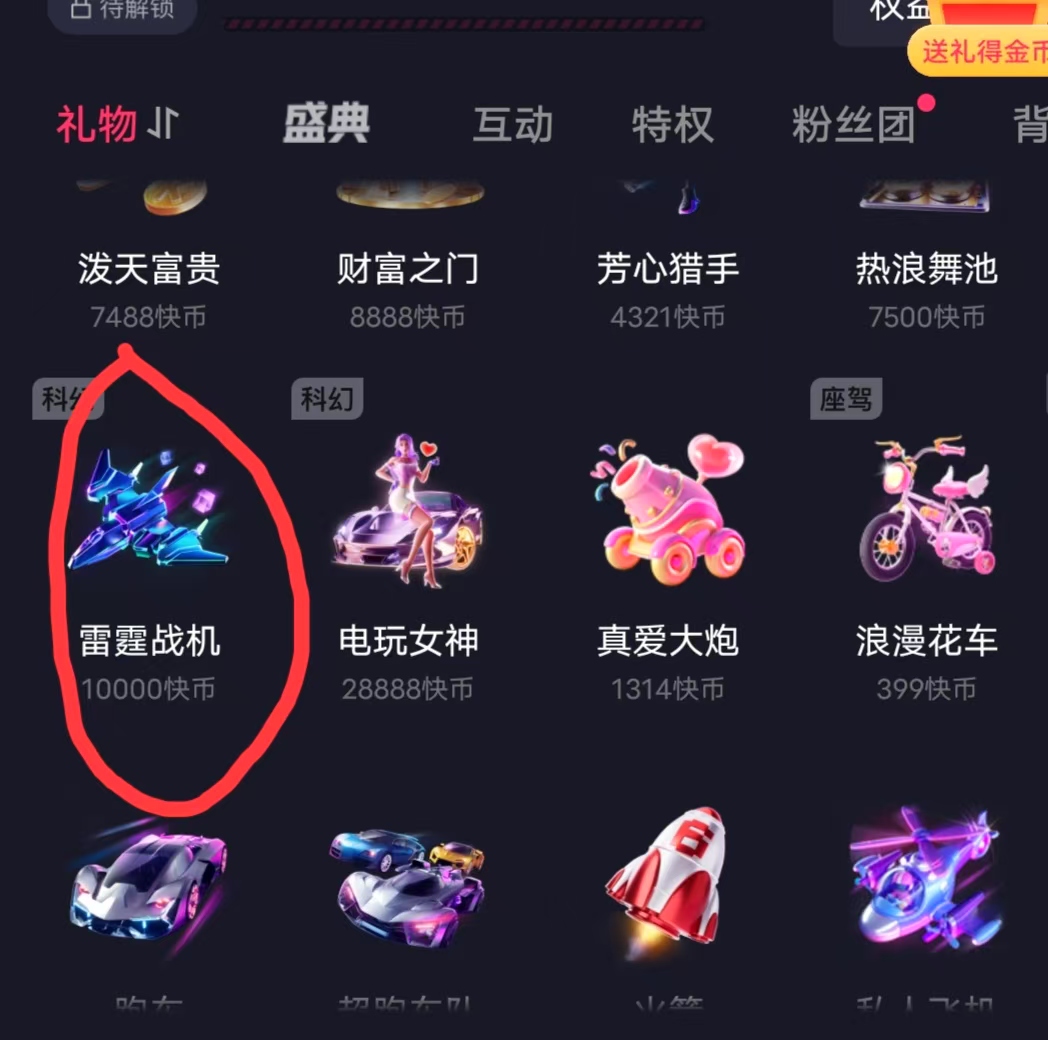Select the 礼物 tab
Image resolution: width=1048 pixels, height=1040 pixels.
97,126
